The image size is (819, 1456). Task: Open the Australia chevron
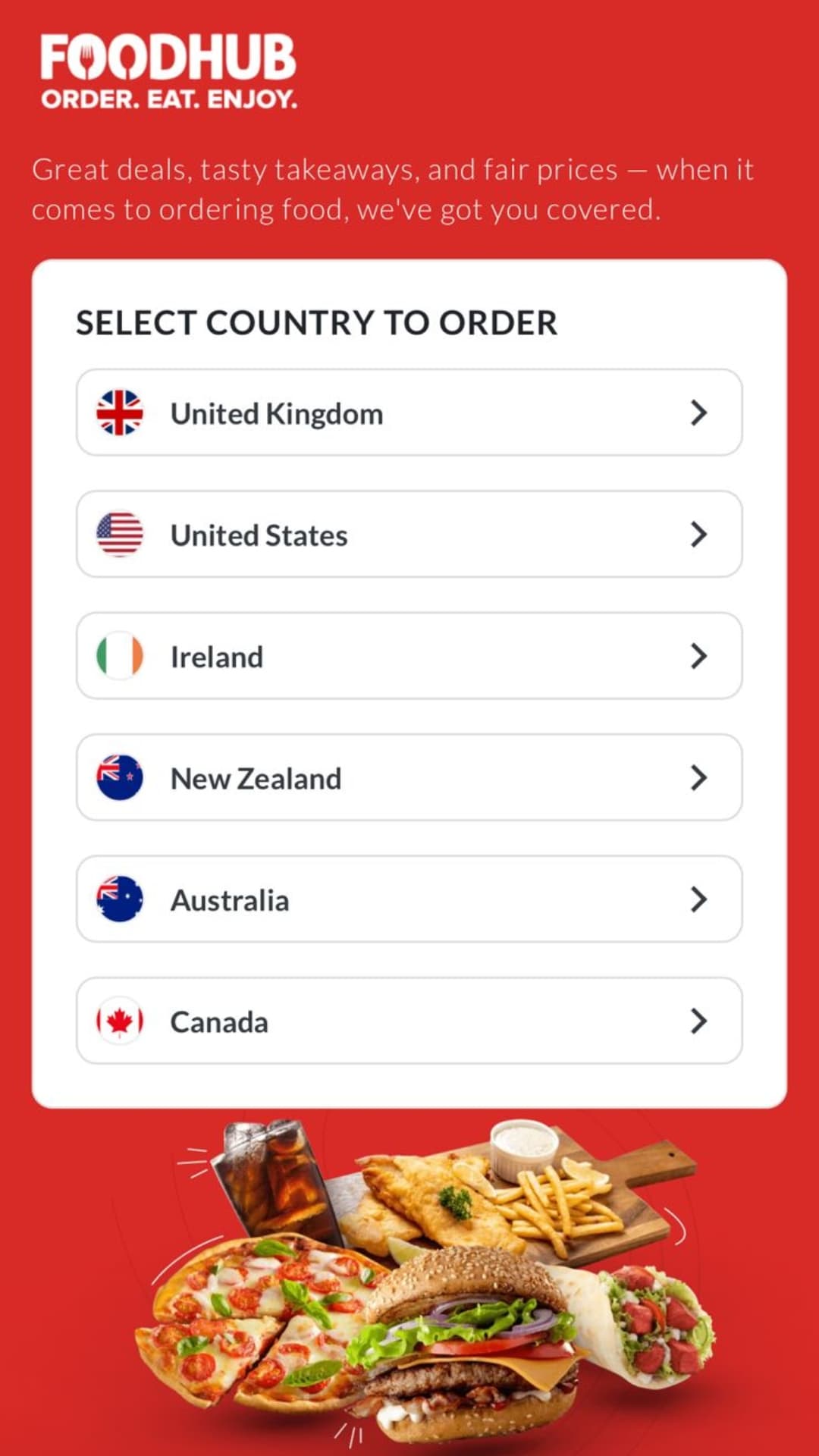coord(698,899)
